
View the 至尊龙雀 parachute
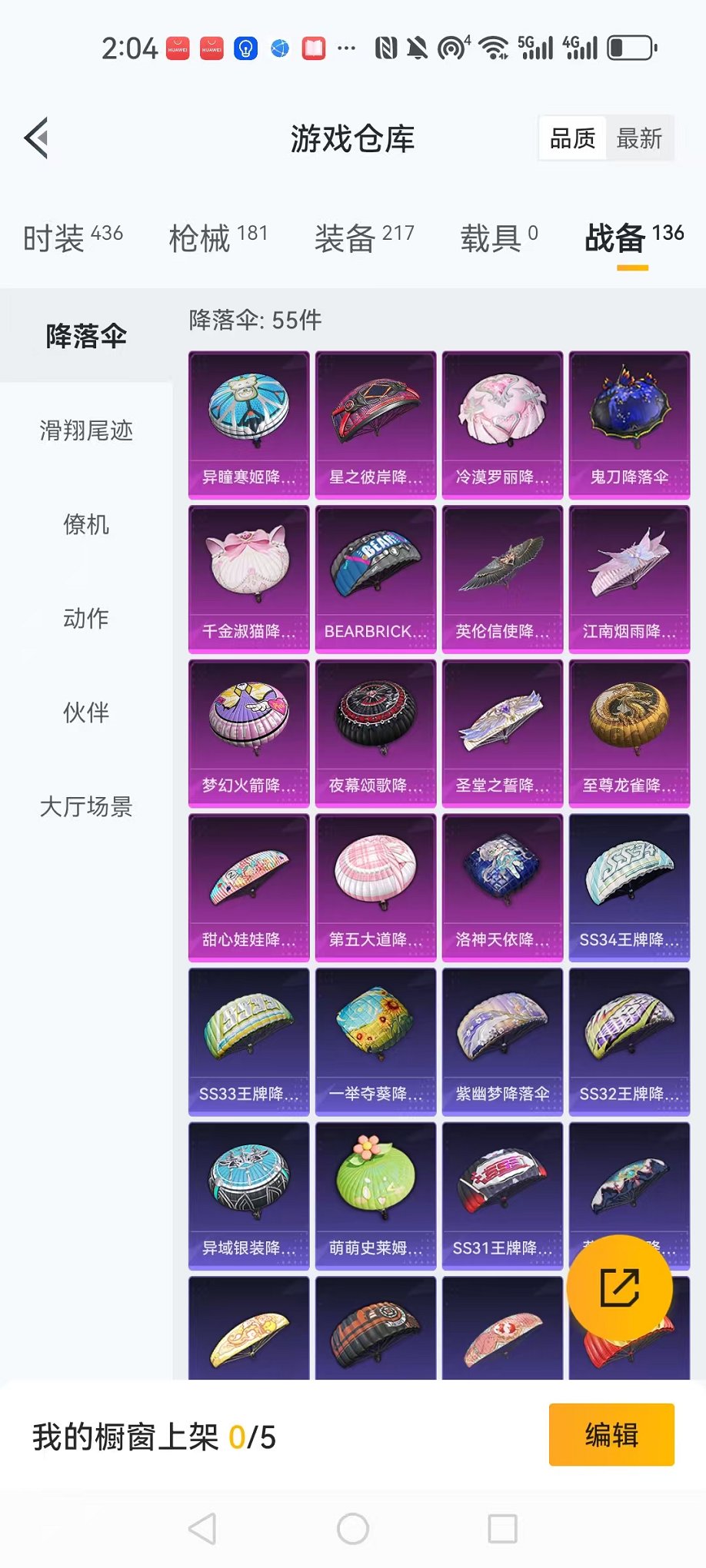tap(629, 733)
